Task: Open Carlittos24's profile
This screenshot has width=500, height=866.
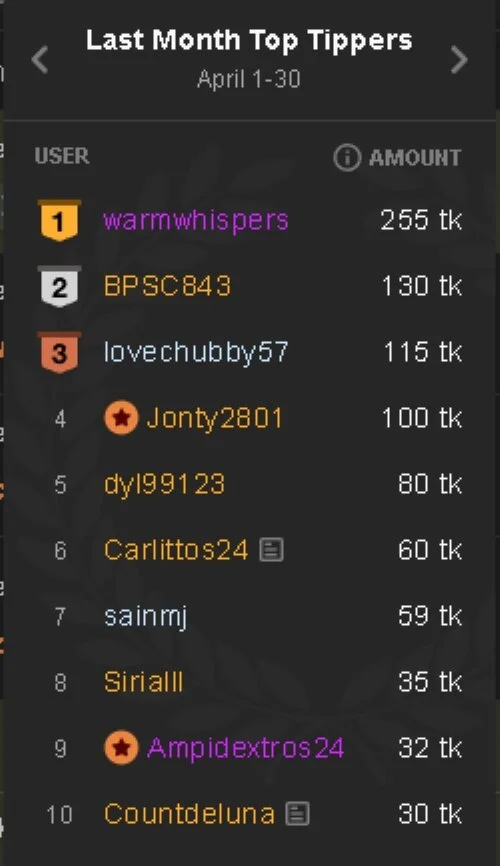Action: tap(176, 550)
